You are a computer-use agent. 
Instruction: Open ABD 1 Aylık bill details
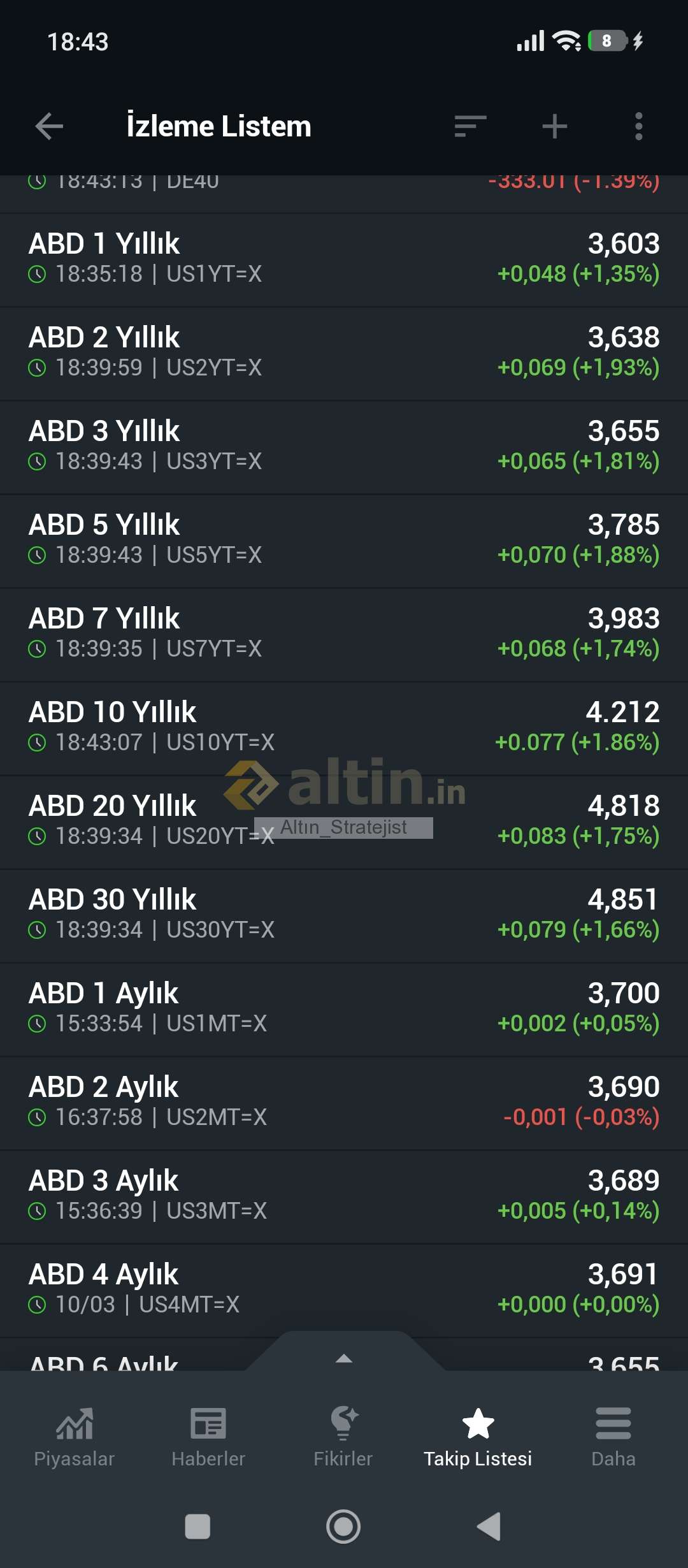[344, 1008]
